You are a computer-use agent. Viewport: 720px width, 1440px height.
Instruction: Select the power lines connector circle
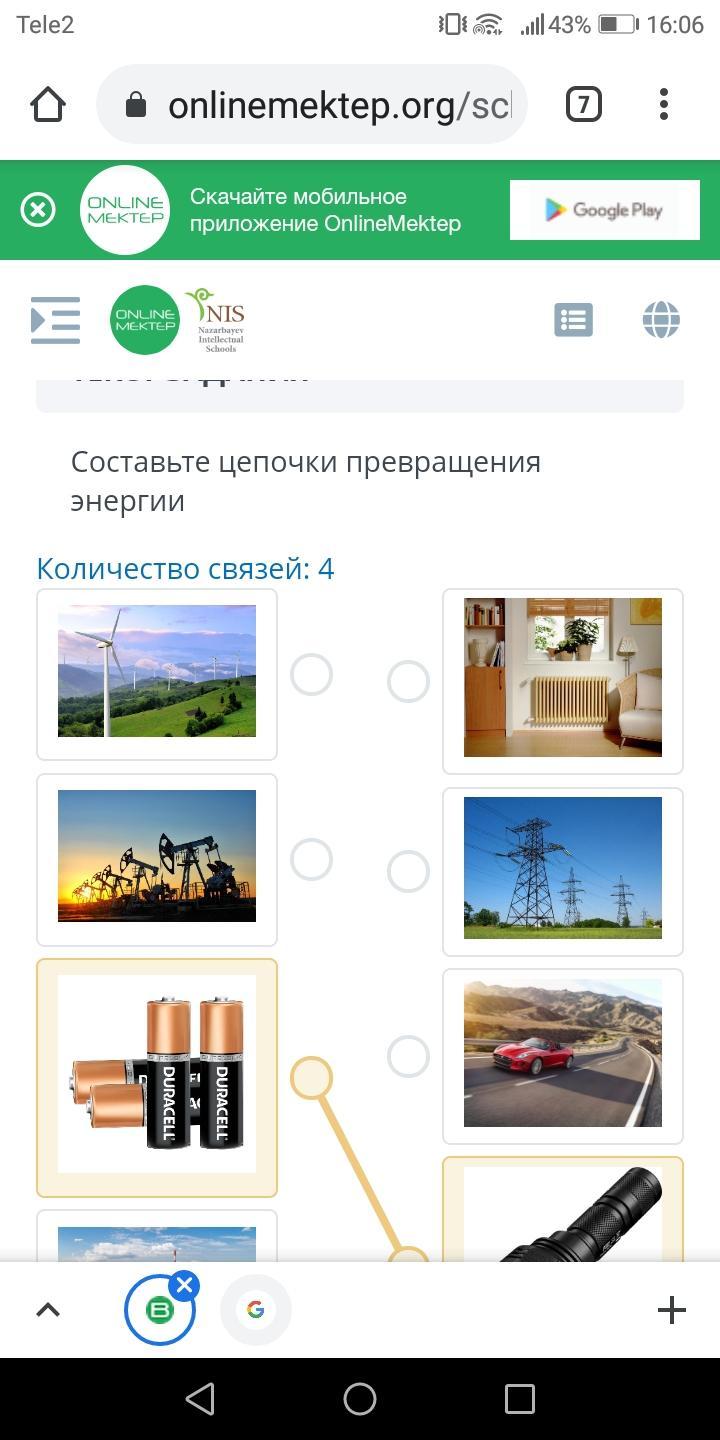[408, 872]
